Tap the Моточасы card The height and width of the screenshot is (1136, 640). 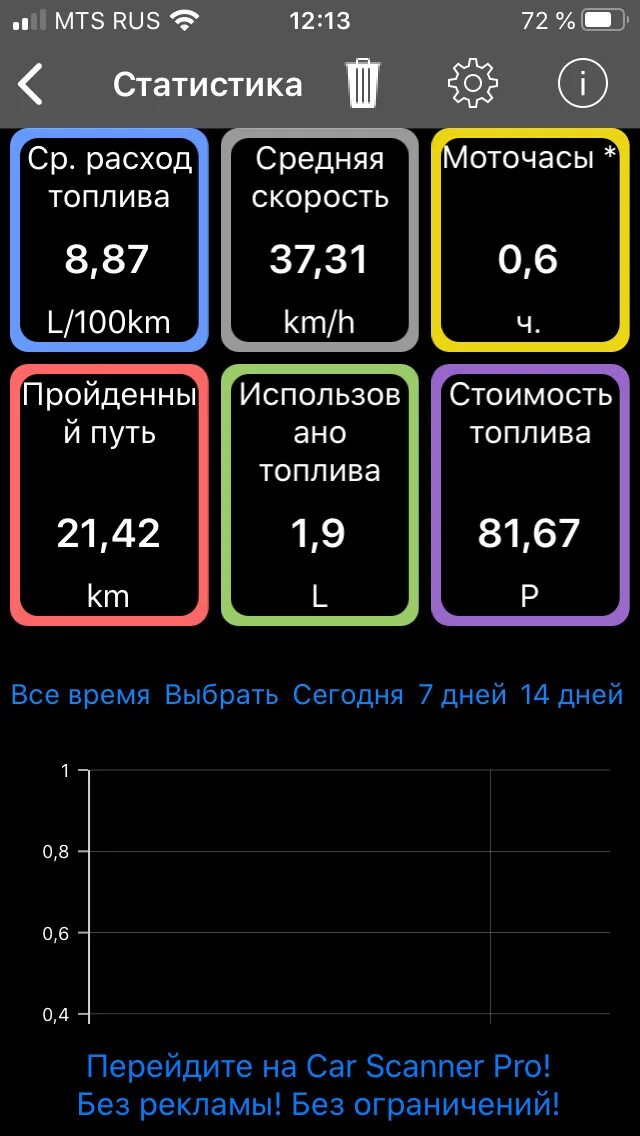tap(530, 240)
